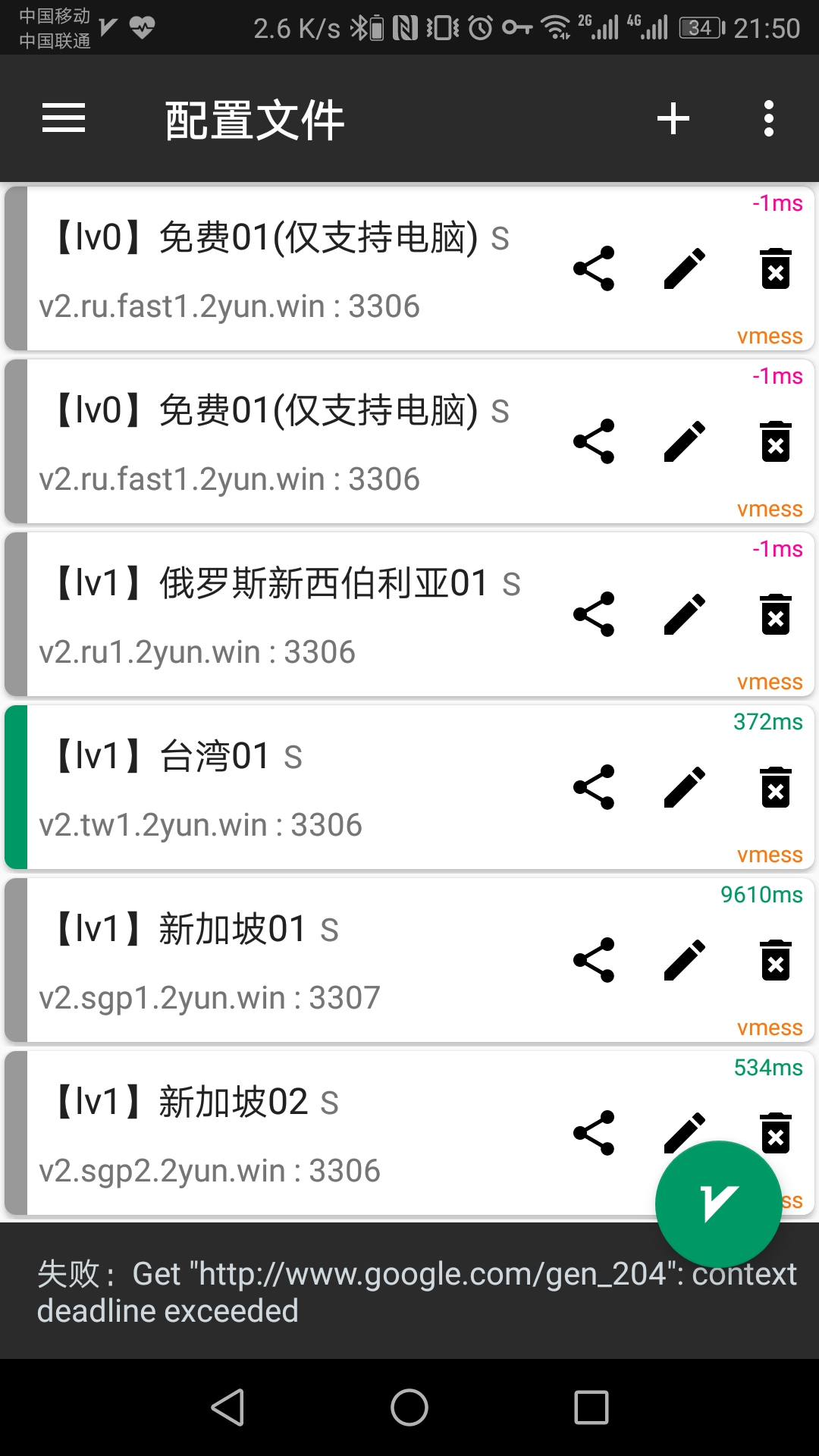Add a new server profile
The image size is (819, 1456).
pyautogui.click(x=673, y=118)
